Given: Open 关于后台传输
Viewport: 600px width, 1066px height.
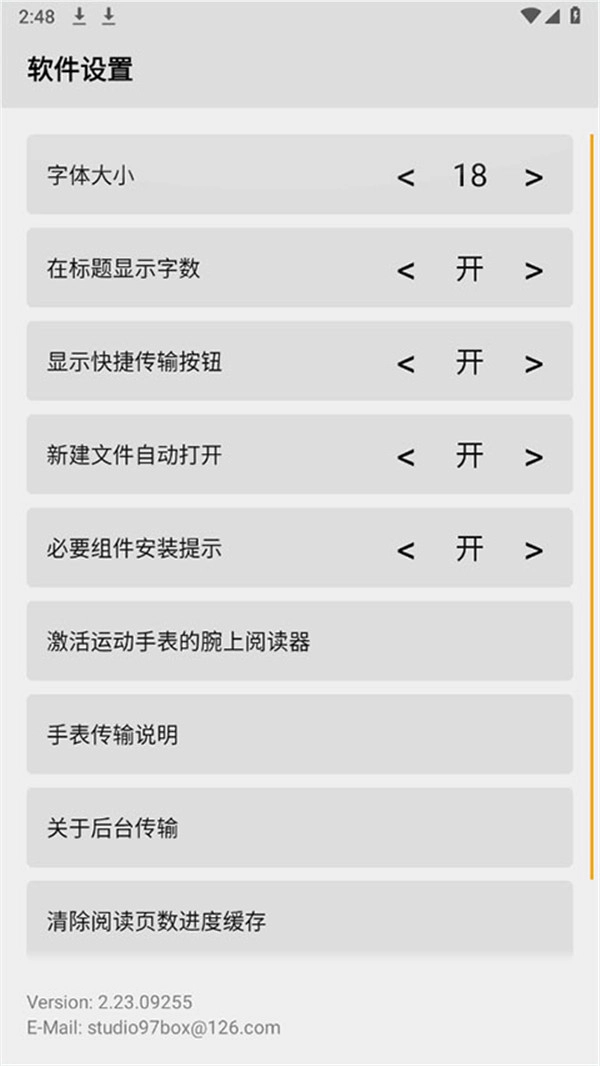Looking at the screenshot, I should (300, 827).
